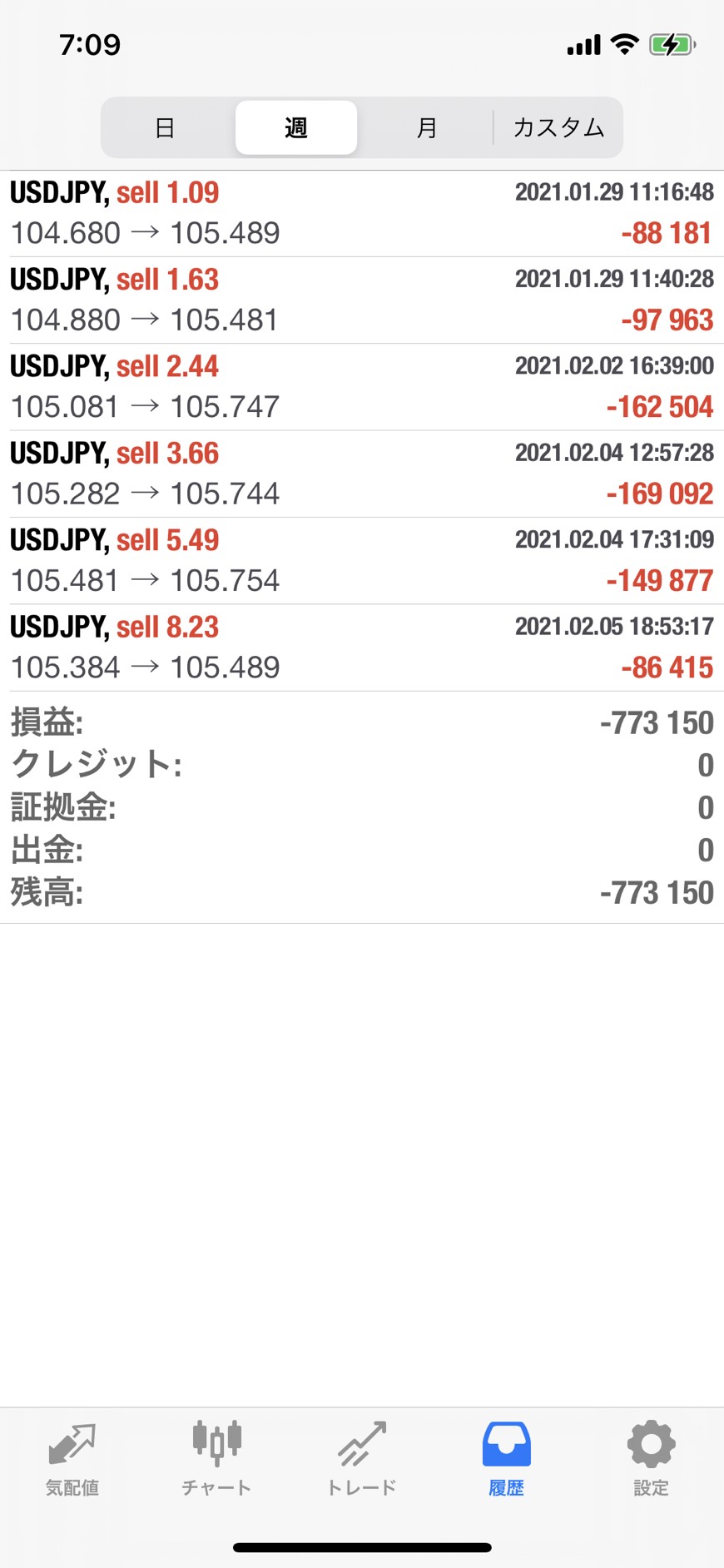Screen dimensions: 724x1568
Task: Switch to the 日 (day) period
Action: pyautogui.click(x=166, y=127)
